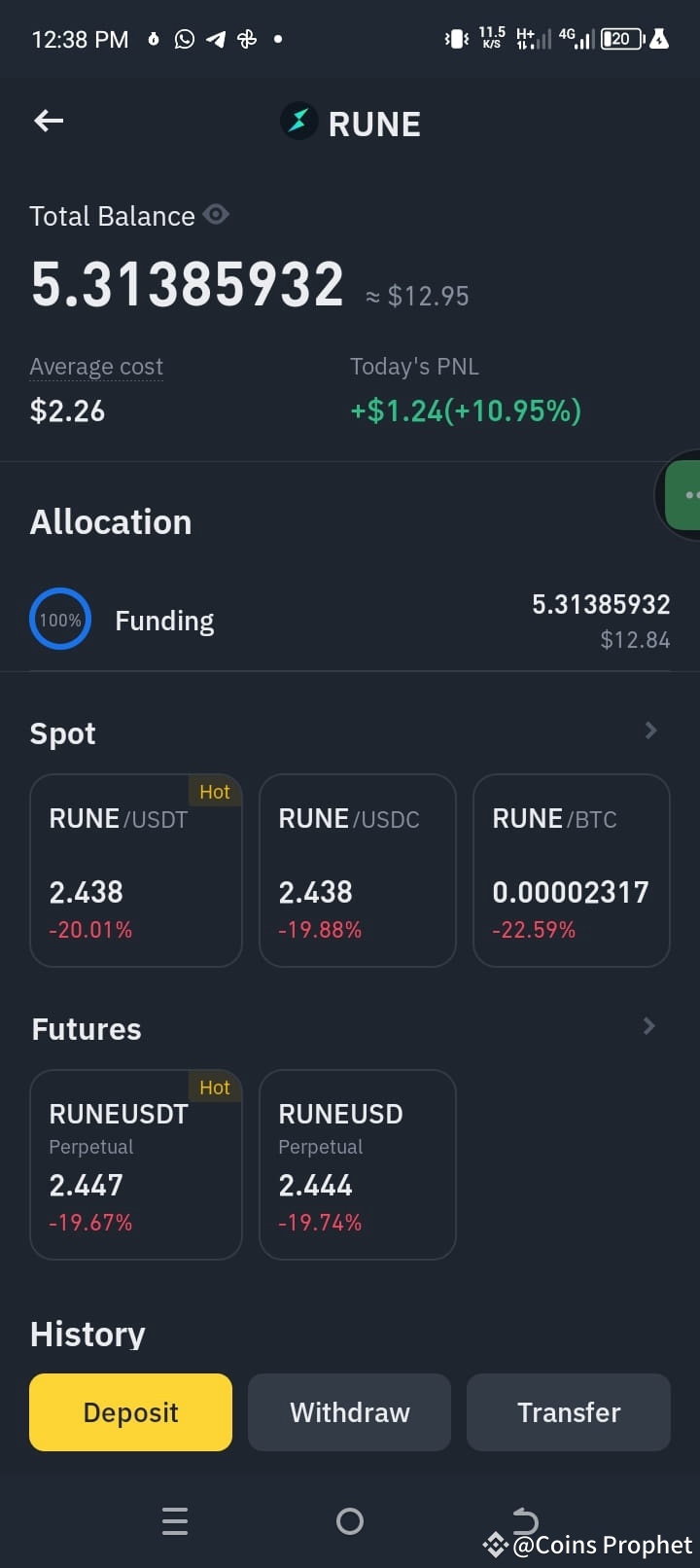This screenshot has width=700, height=1568.
Task: Tap the back arrow at top left
Action: click(x=48, y=121)
